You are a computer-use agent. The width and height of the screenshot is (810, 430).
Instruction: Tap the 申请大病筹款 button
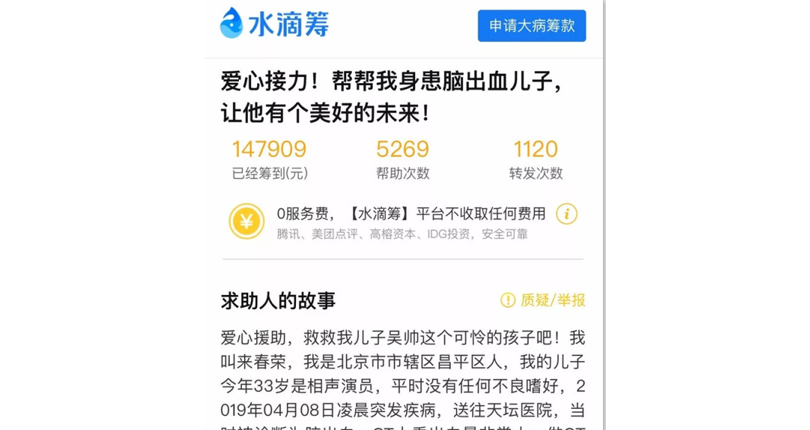531,26
